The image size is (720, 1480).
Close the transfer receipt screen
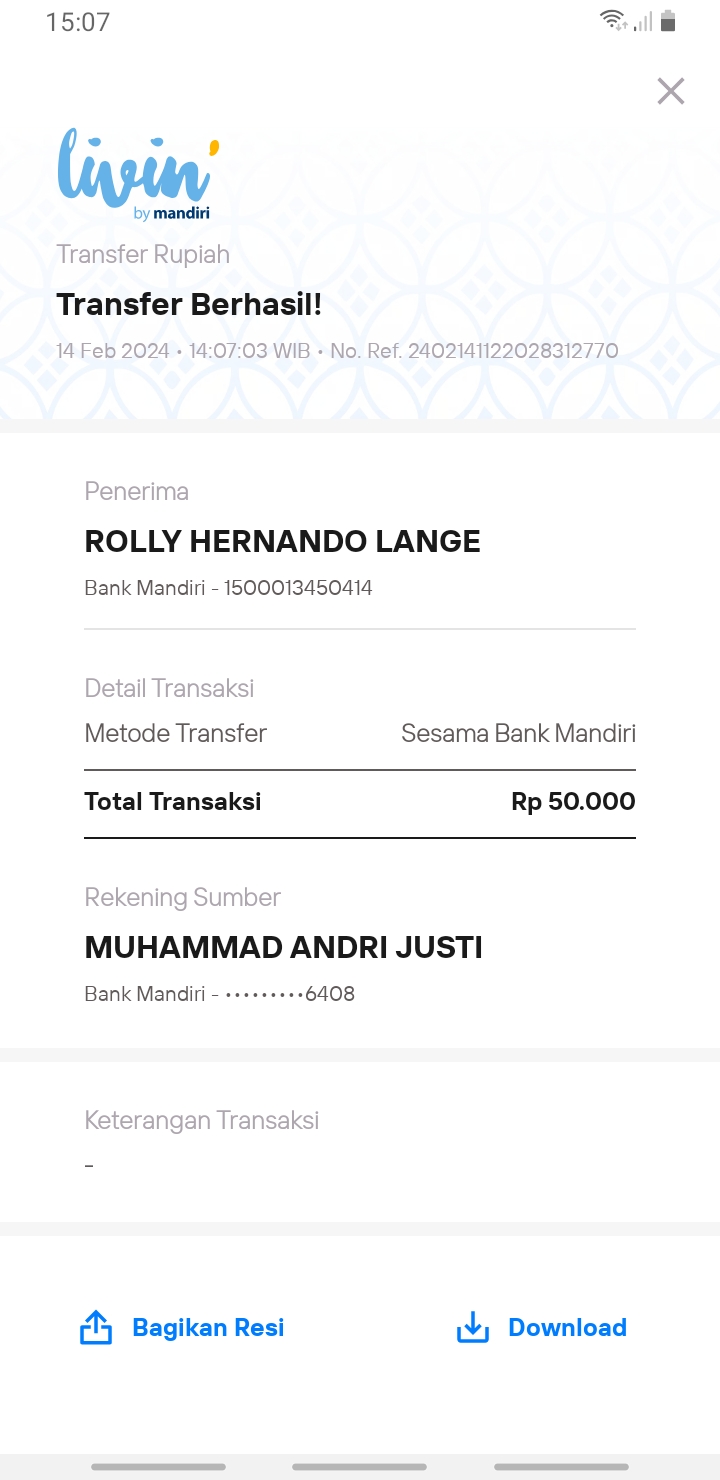671,91
